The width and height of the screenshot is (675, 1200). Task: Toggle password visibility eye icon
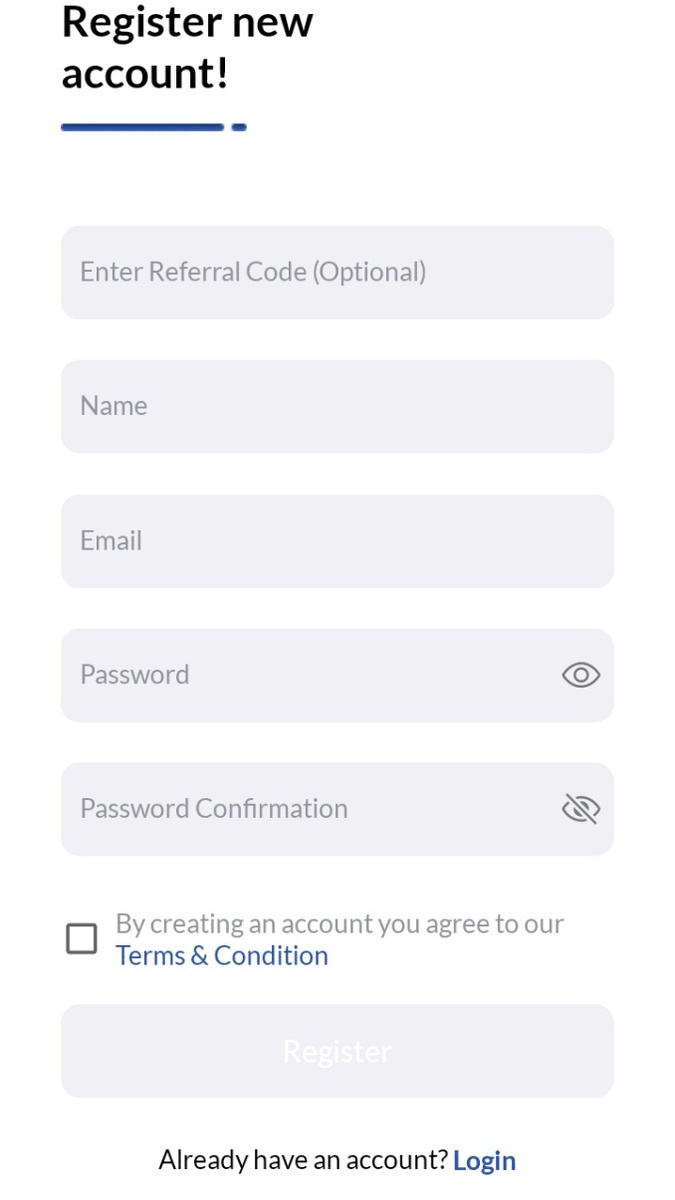[580, 676]
